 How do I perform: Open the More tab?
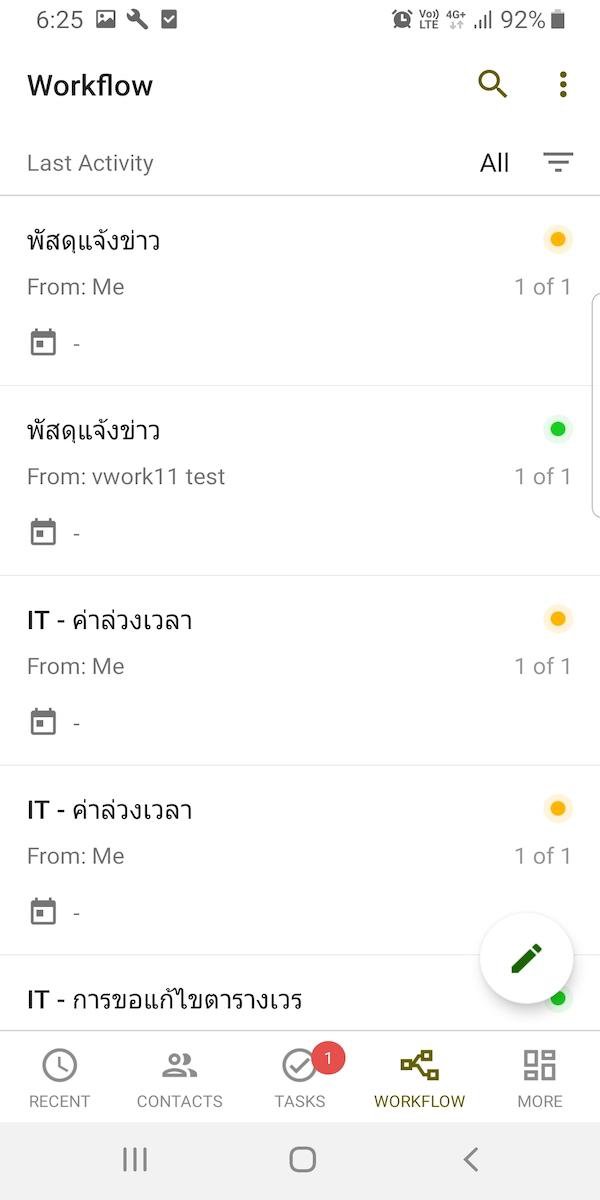(x=540, y=1077)
